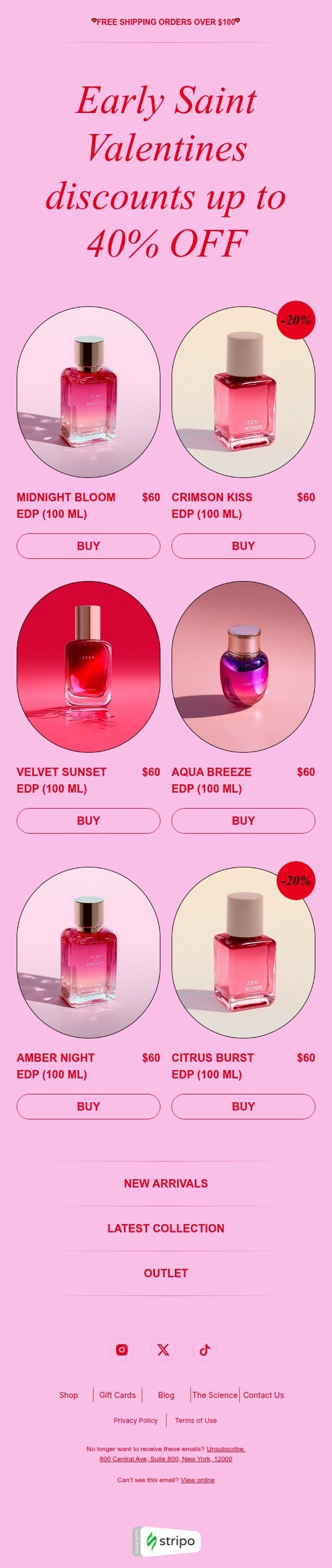Go to the Outlet page

tap(166, 1273)
